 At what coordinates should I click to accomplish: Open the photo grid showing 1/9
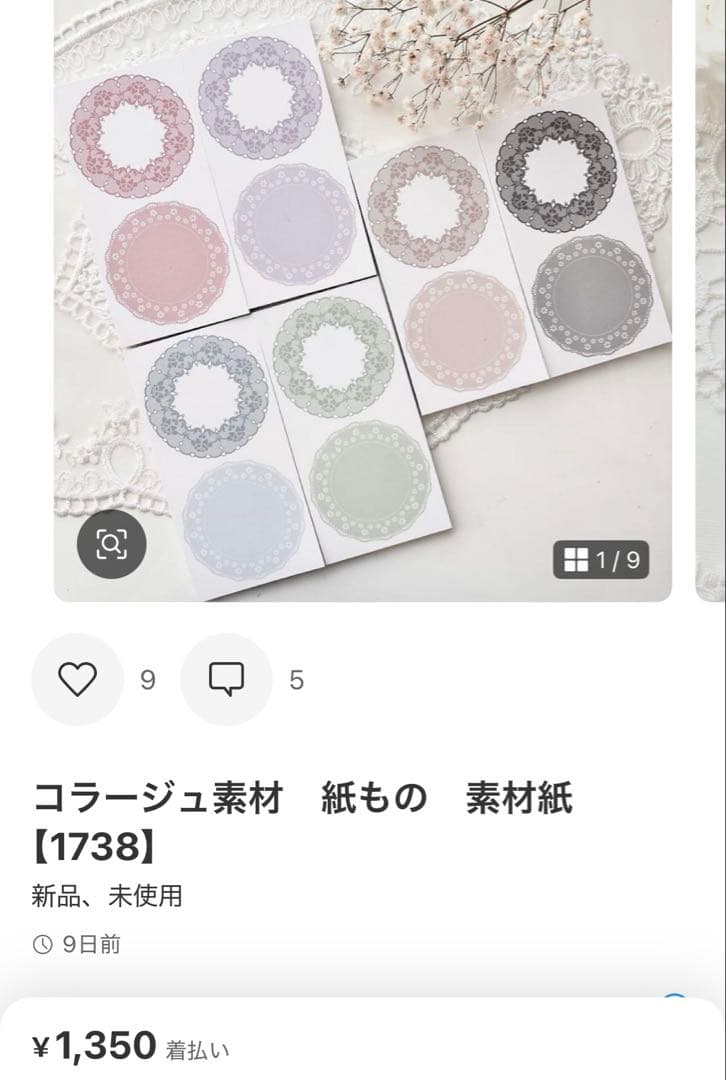(601, 560)
